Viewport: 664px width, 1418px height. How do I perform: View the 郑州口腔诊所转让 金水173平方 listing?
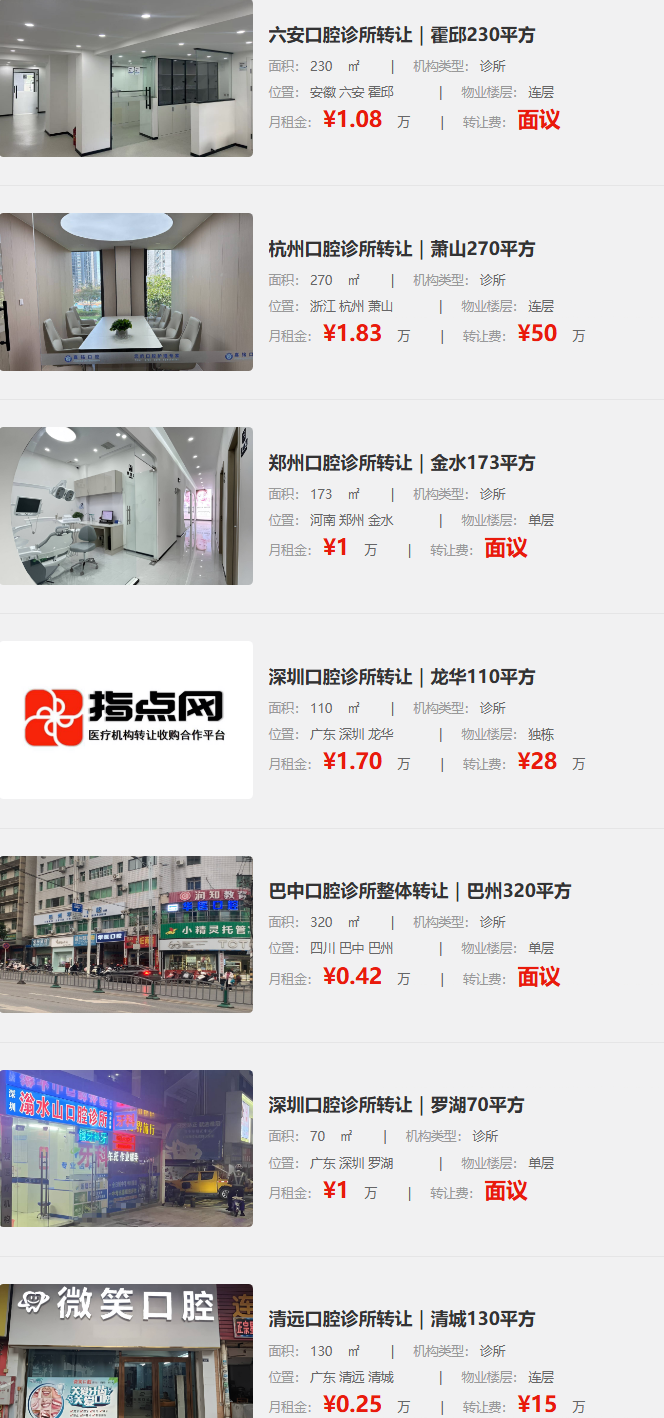pos(402,463)
